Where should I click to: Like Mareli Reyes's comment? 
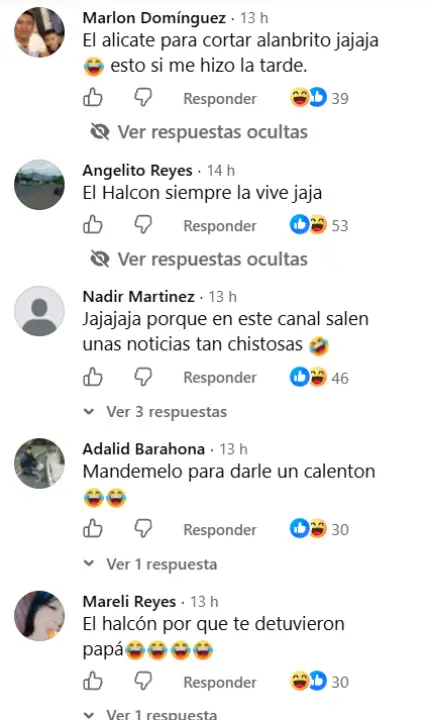point(93,681)
